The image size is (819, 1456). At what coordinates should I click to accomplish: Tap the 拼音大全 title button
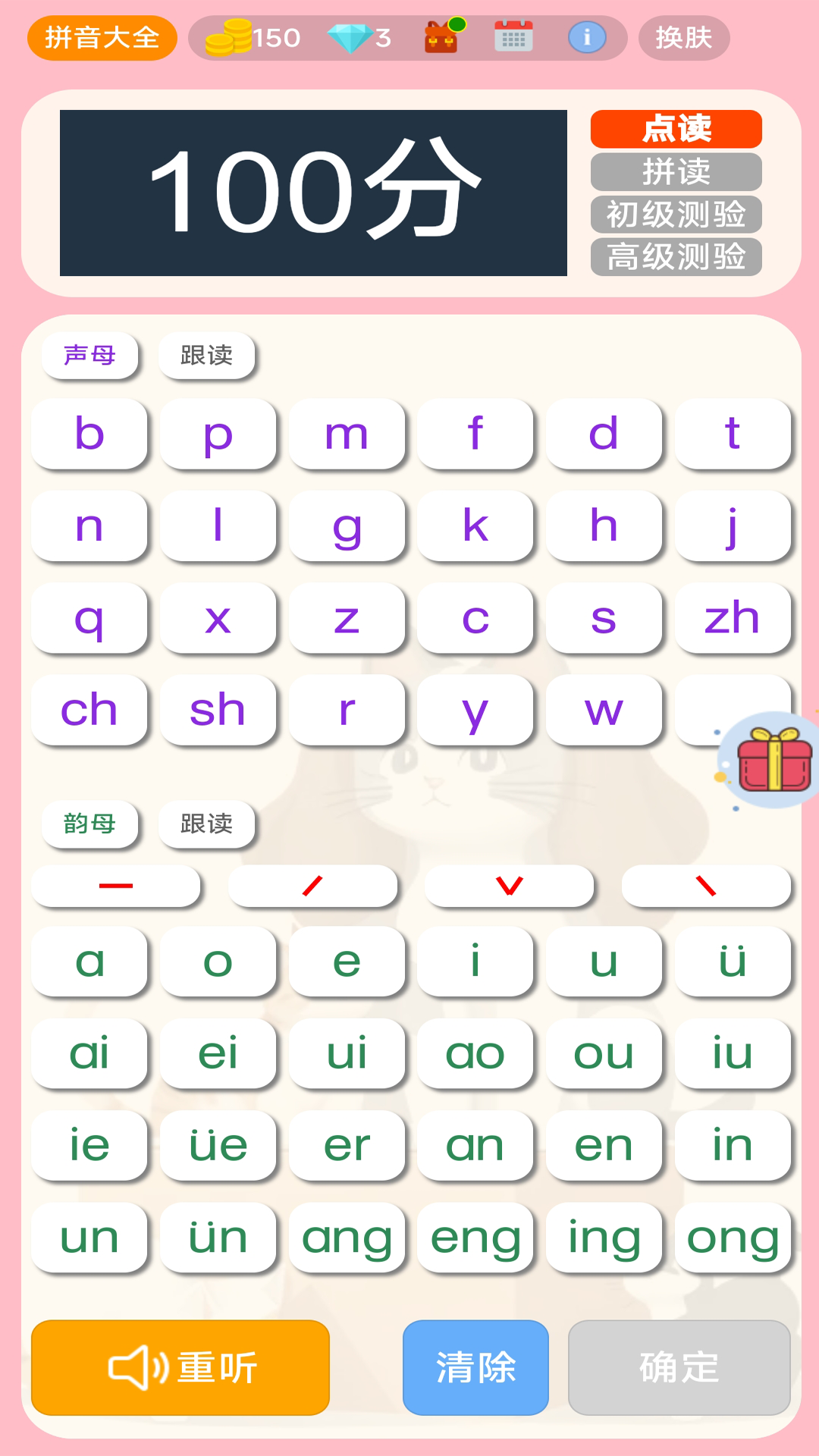[102, 37]
